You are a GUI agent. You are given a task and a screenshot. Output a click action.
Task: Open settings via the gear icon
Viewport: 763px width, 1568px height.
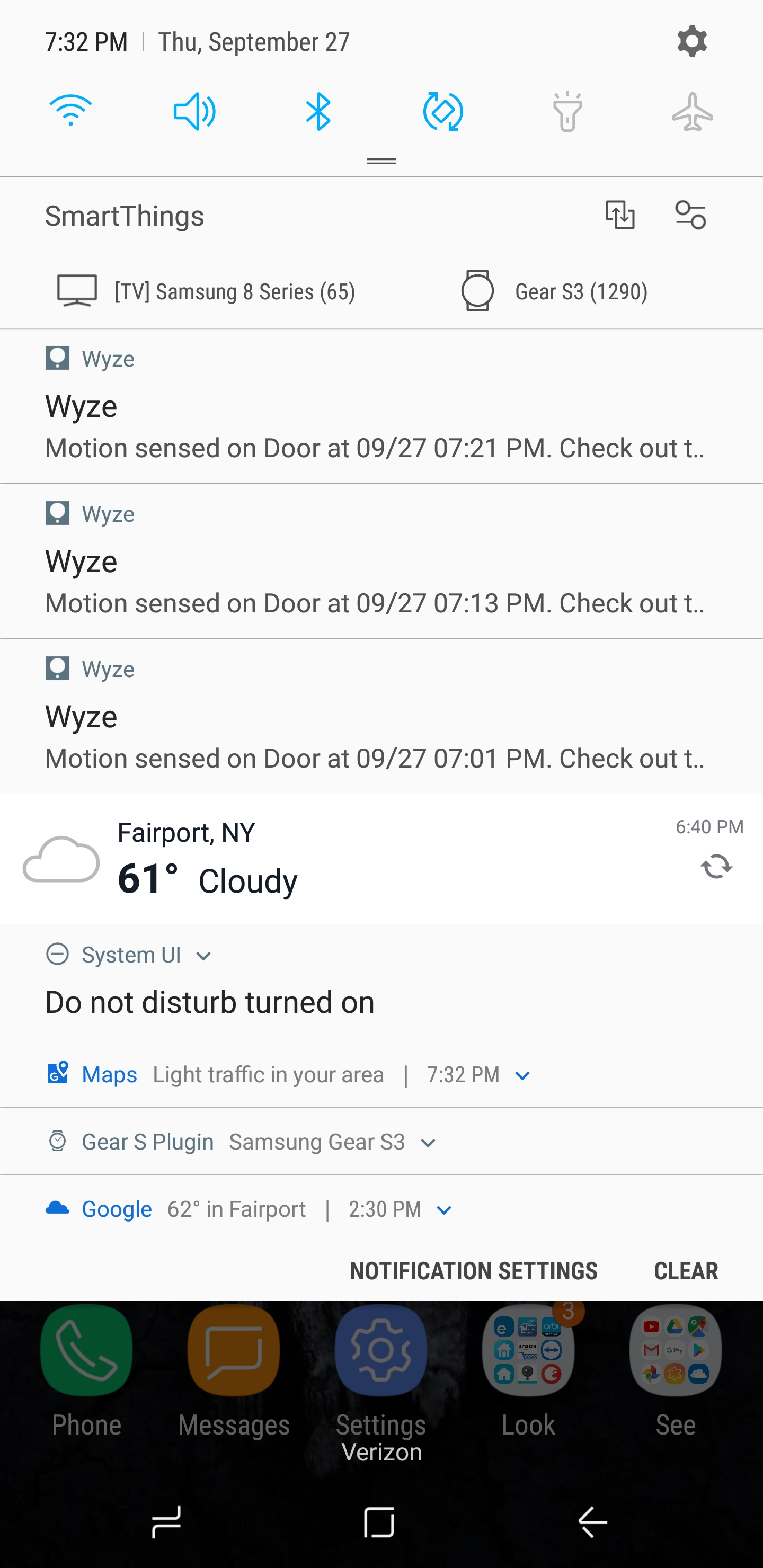click(692, 41)
